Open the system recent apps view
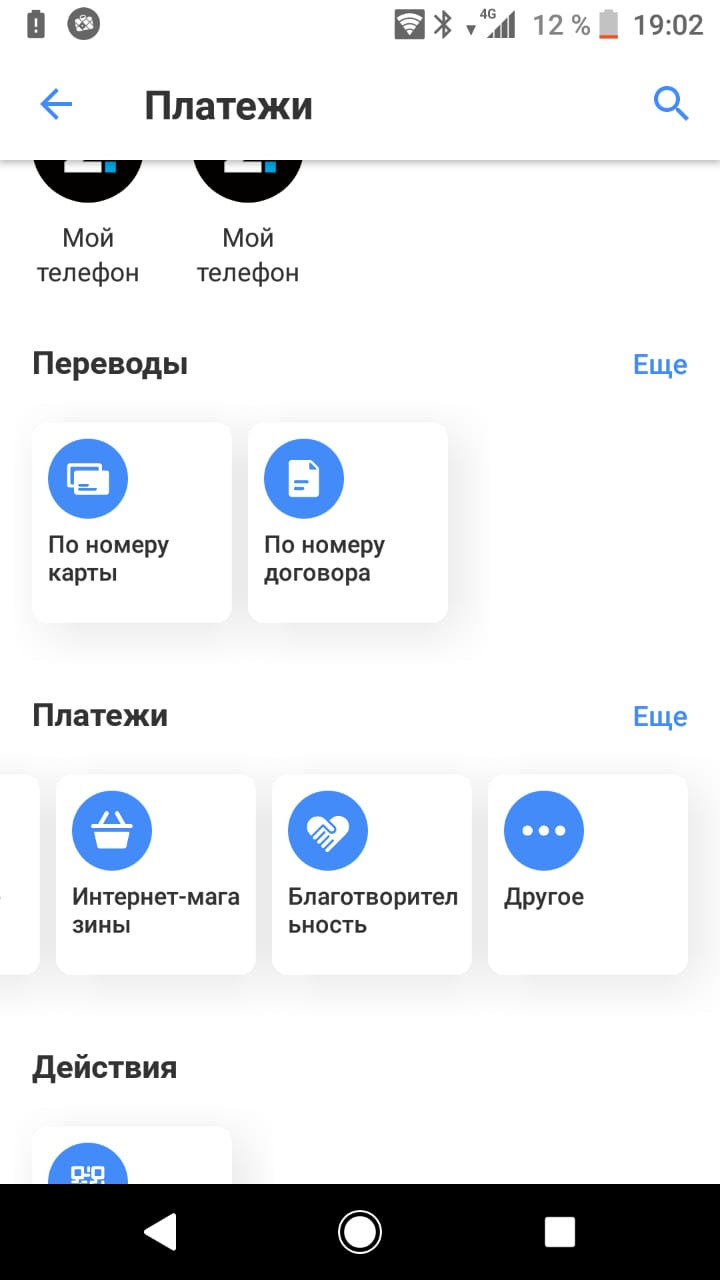The image size is (720, 1280). click(560, 1231)
